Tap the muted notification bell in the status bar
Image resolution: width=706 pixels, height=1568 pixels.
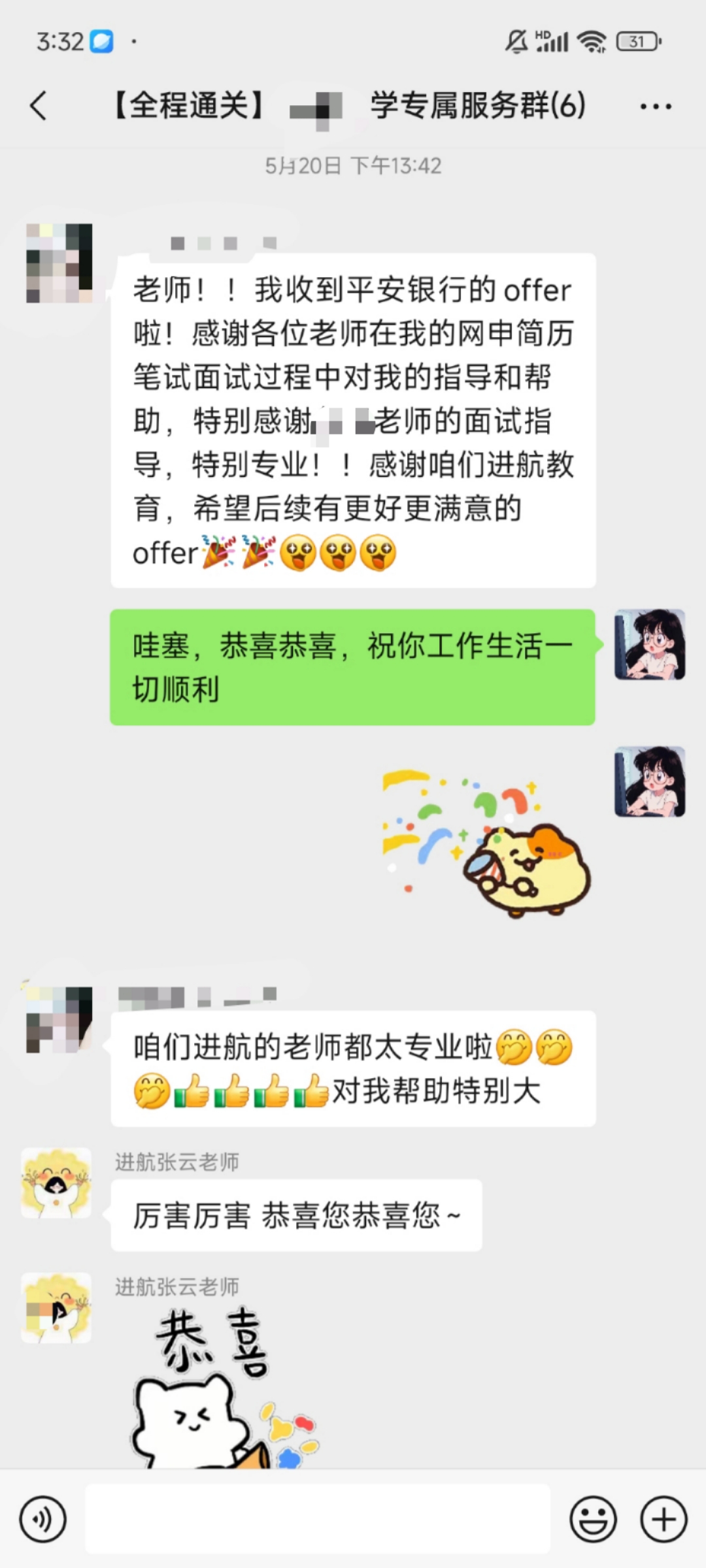[x=516, y=41]
